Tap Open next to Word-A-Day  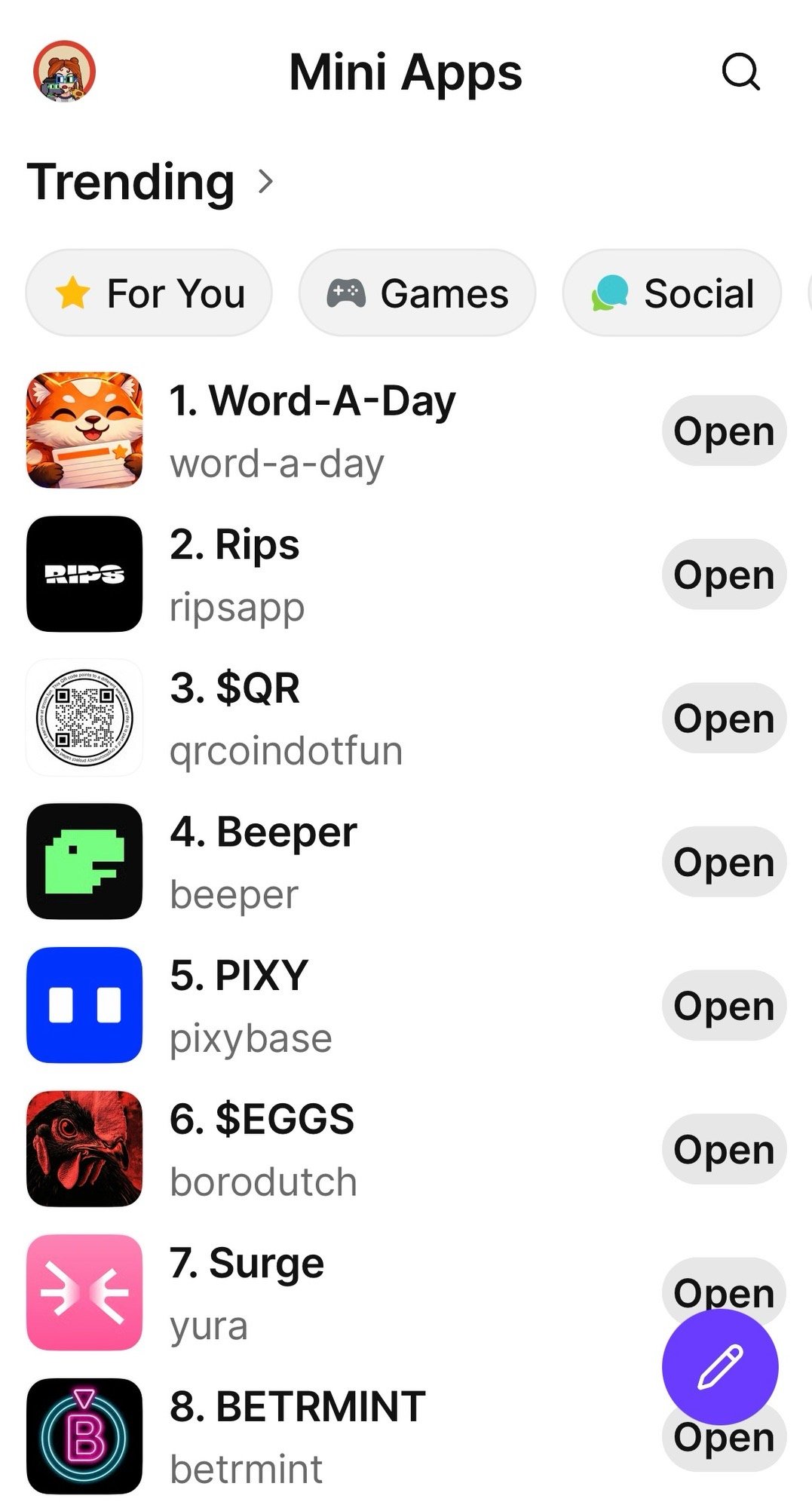(724, 431)
